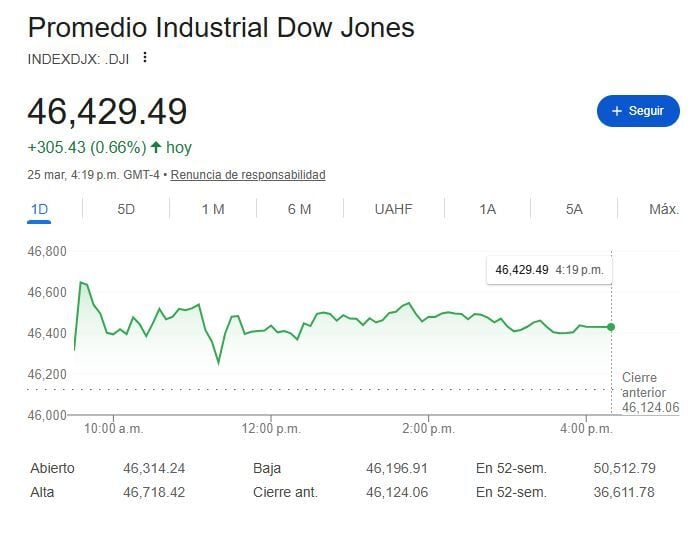The image size is (694, 533).
Task: Show the Máx. chart range
Action: pyautogui.click(x=663, y=209)
